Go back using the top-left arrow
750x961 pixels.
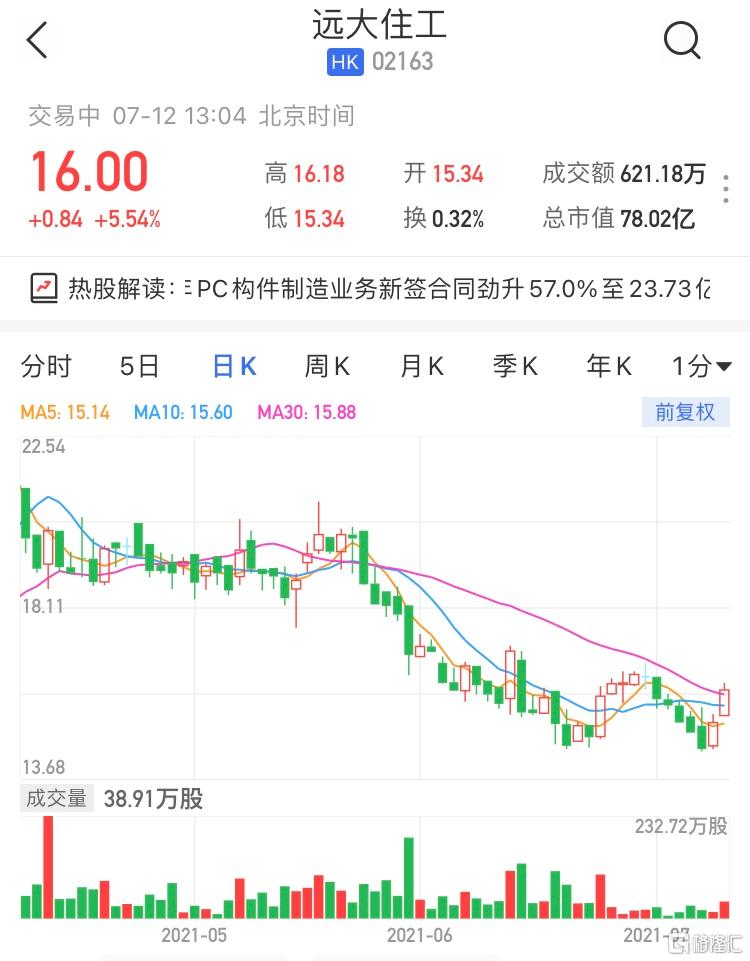(x=38, y=41)
